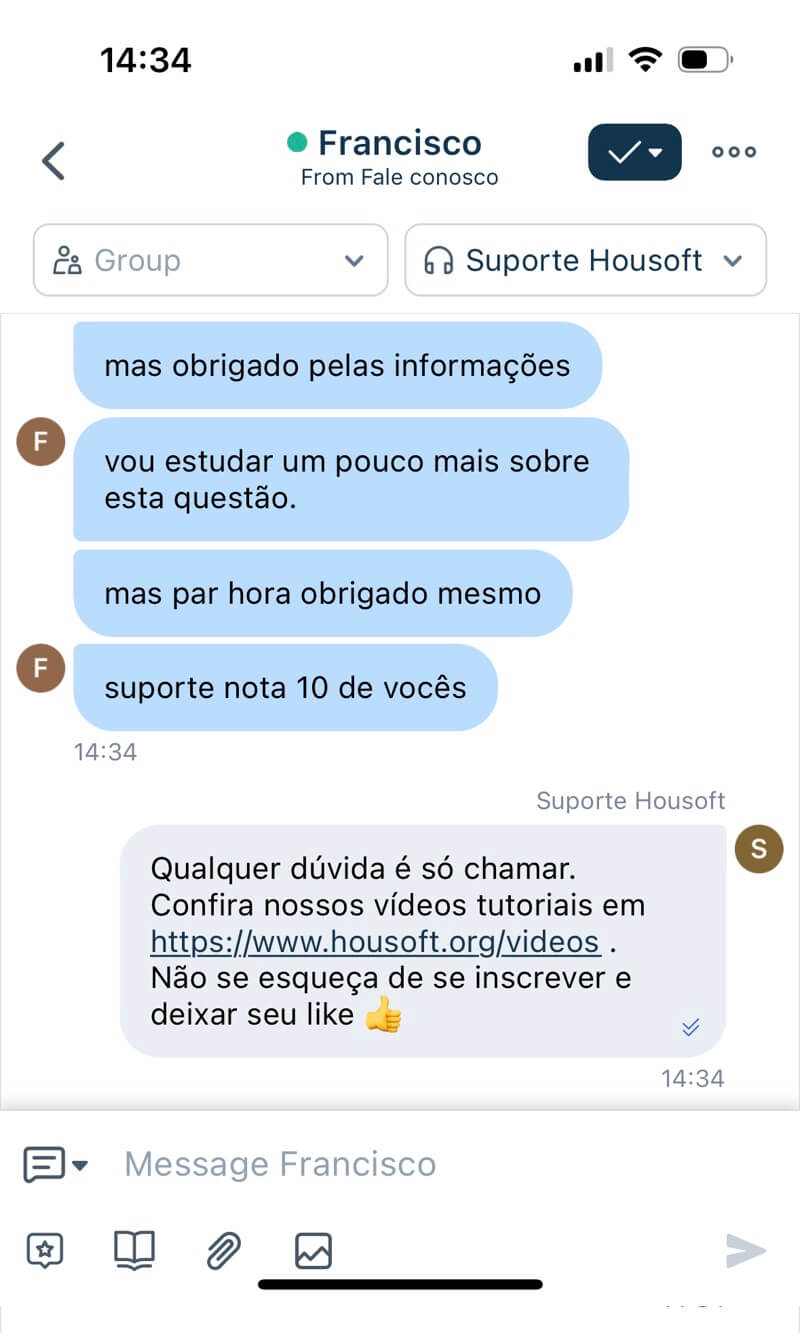The width and height of the screenshot is (800, 1333).
Task: Open the knowledge base book icon
Action: tap(134, 1250)
